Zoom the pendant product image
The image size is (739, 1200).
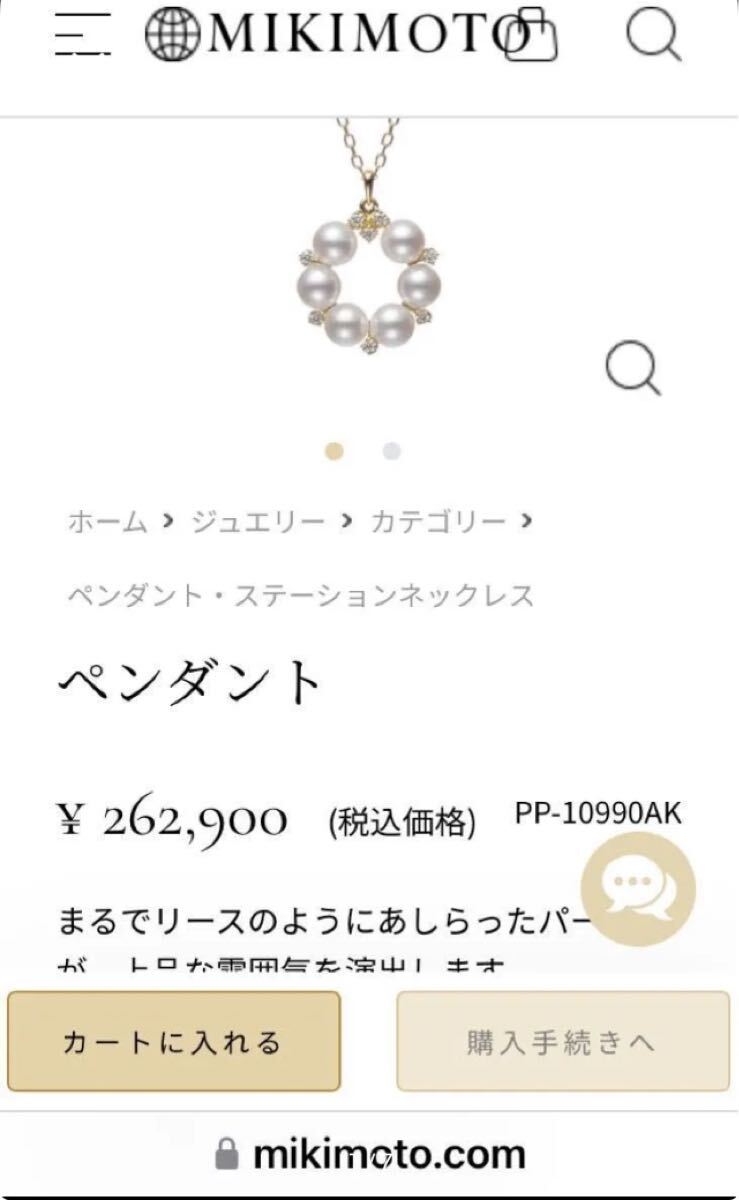tap(634, 369)
